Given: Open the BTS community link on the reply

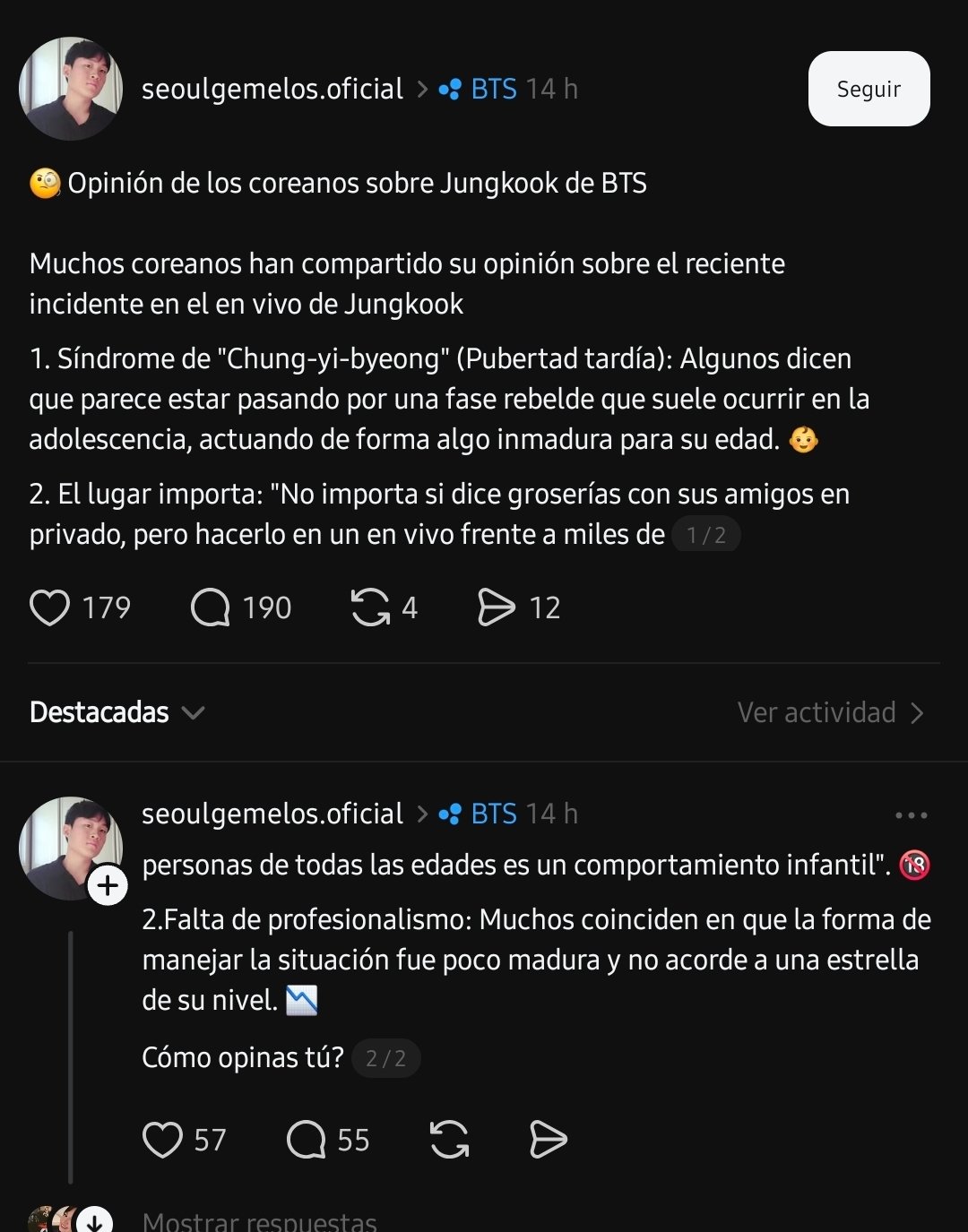Looking at the screenshot, I should pyautogui.click(x=479, y=814).
